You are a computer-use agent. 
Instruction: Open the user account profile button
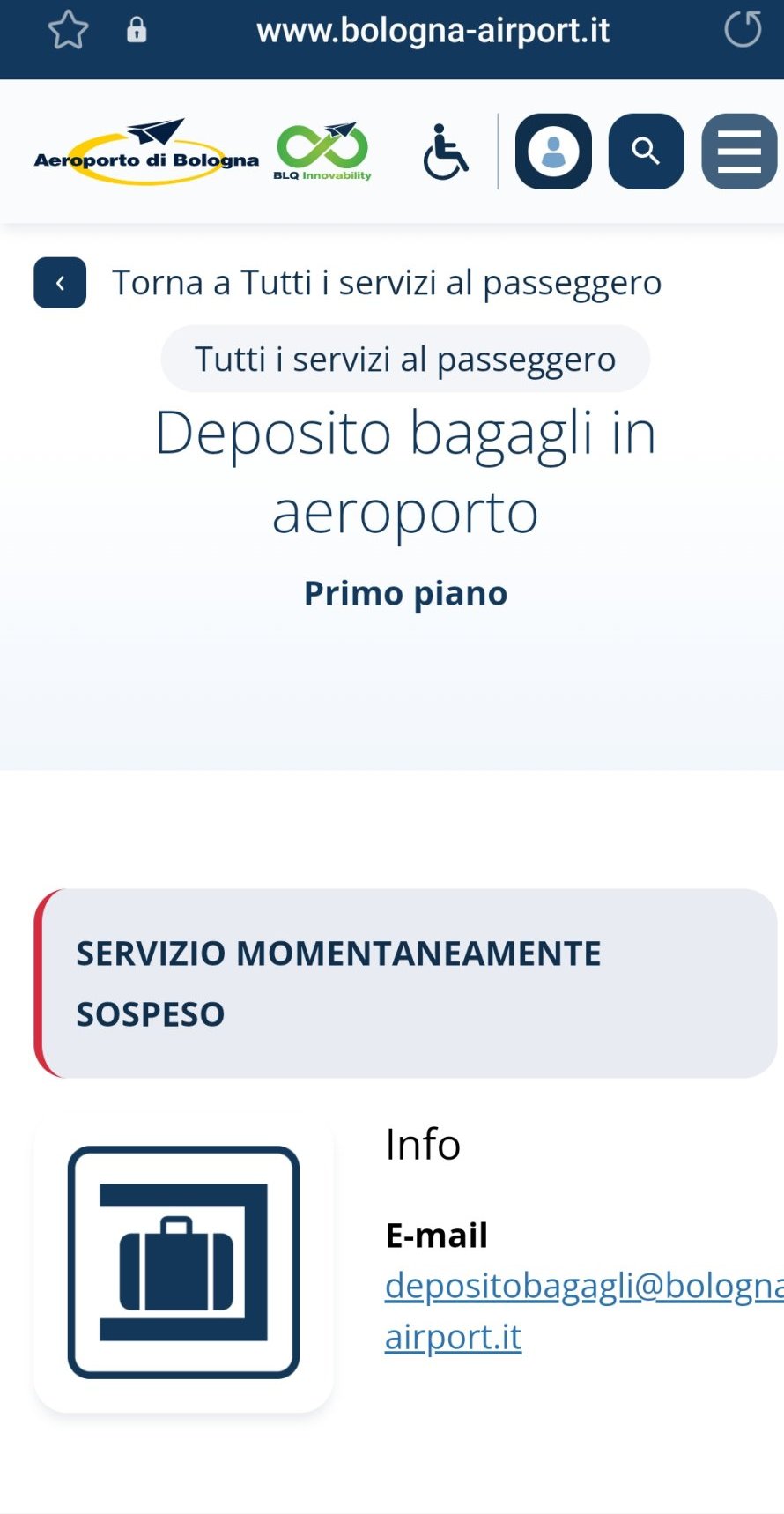pyautogui.click(x=553, y=152)
